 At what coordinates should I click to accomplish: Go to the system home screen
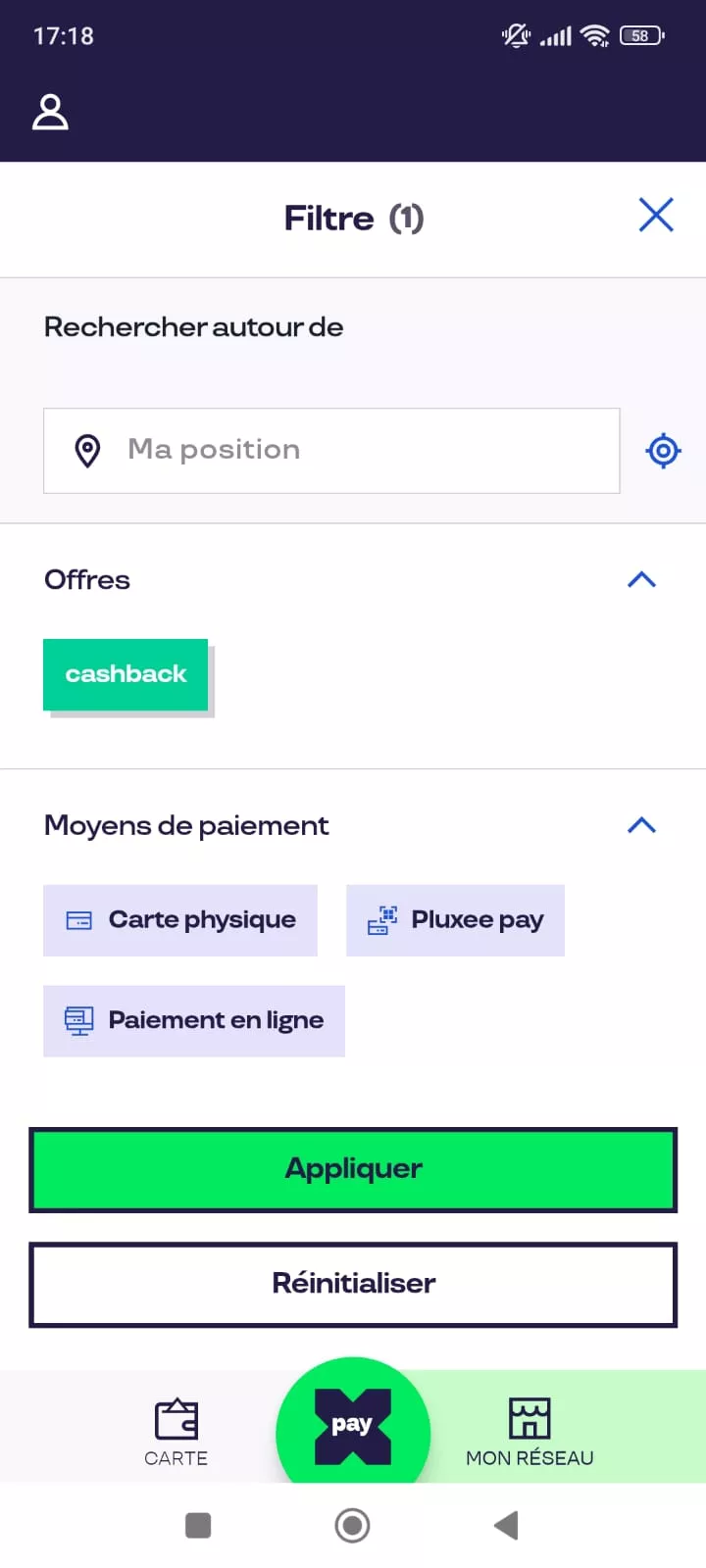(353, 1525)
